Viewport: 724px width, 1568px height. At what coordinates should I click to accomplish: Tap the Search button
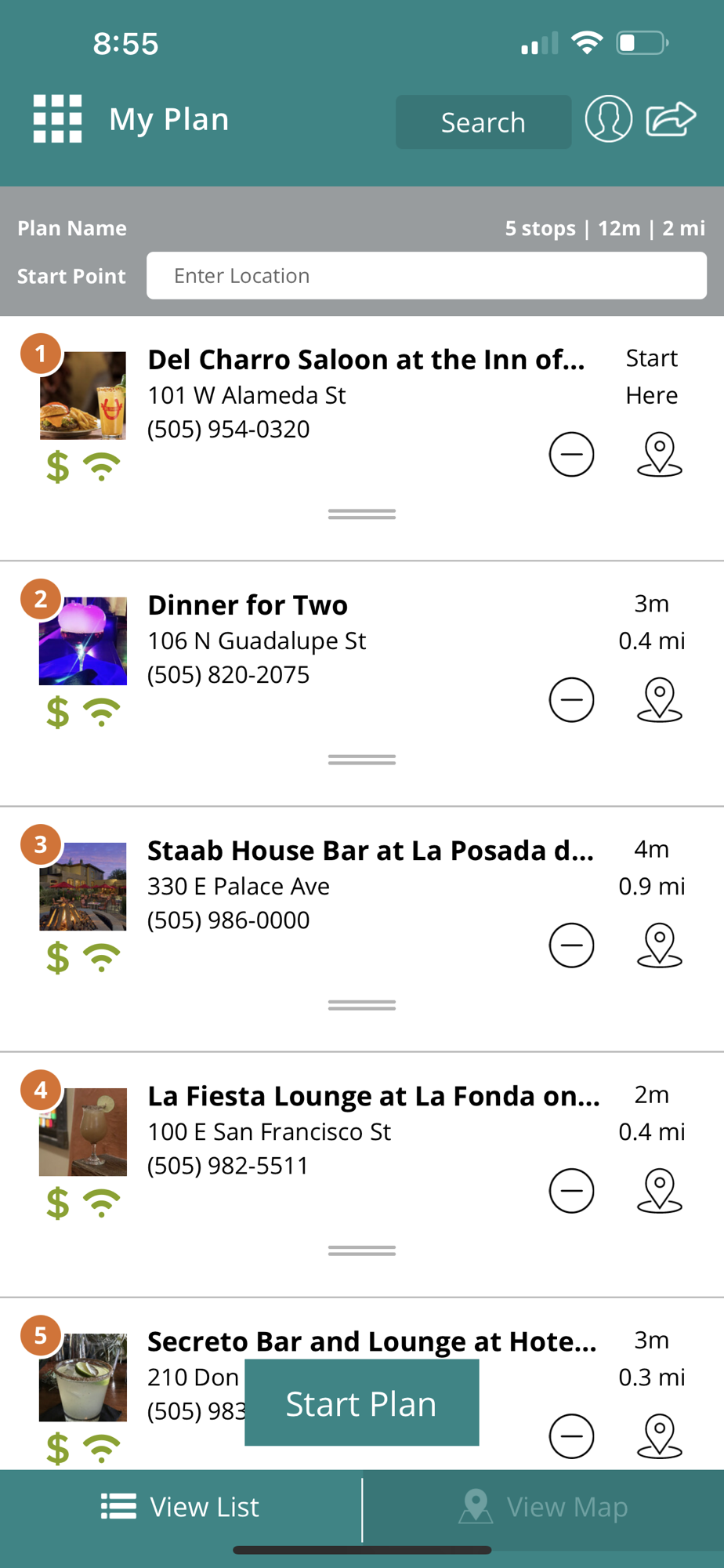483,122
